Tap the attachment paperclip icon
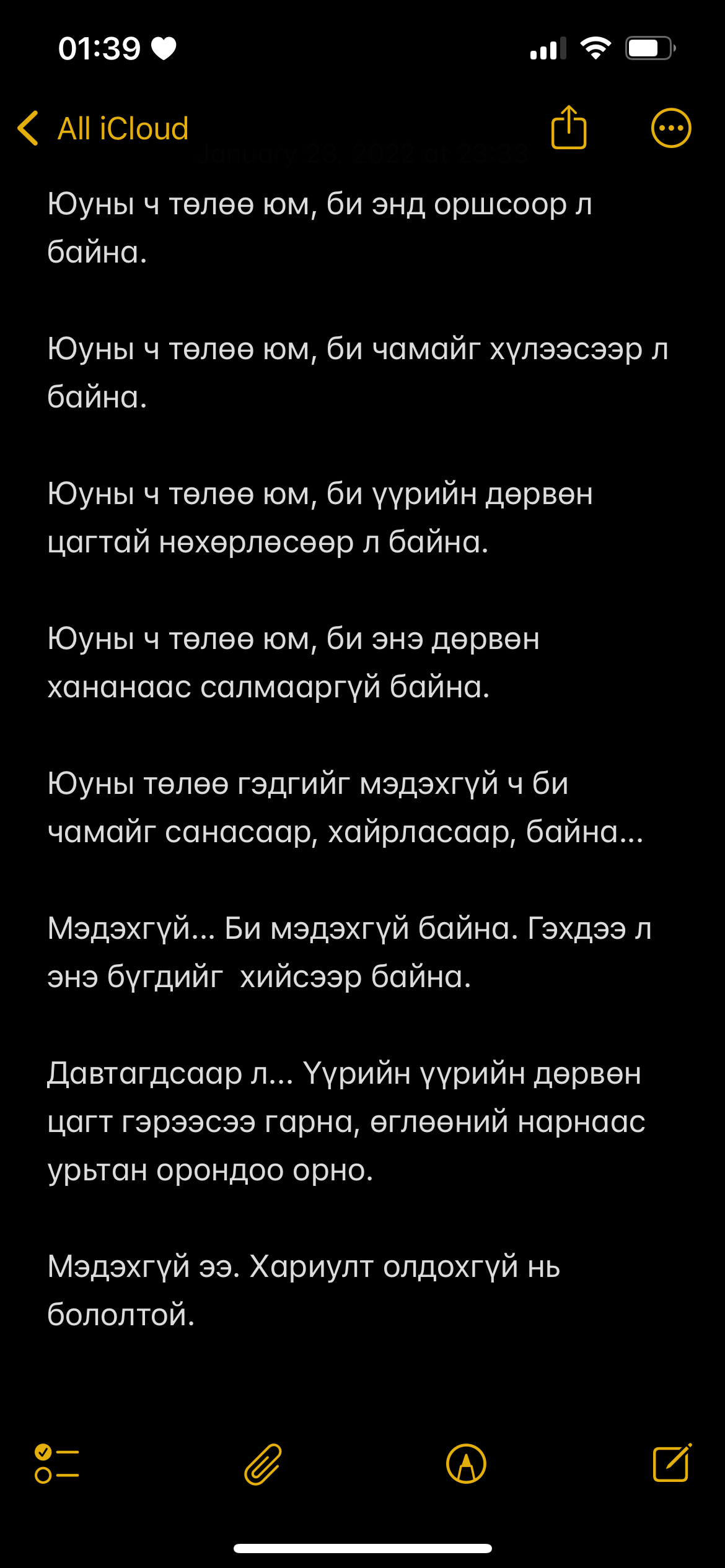This screenshot has width=725, height=1568. pyautogui.click(x=263, y=1464)
